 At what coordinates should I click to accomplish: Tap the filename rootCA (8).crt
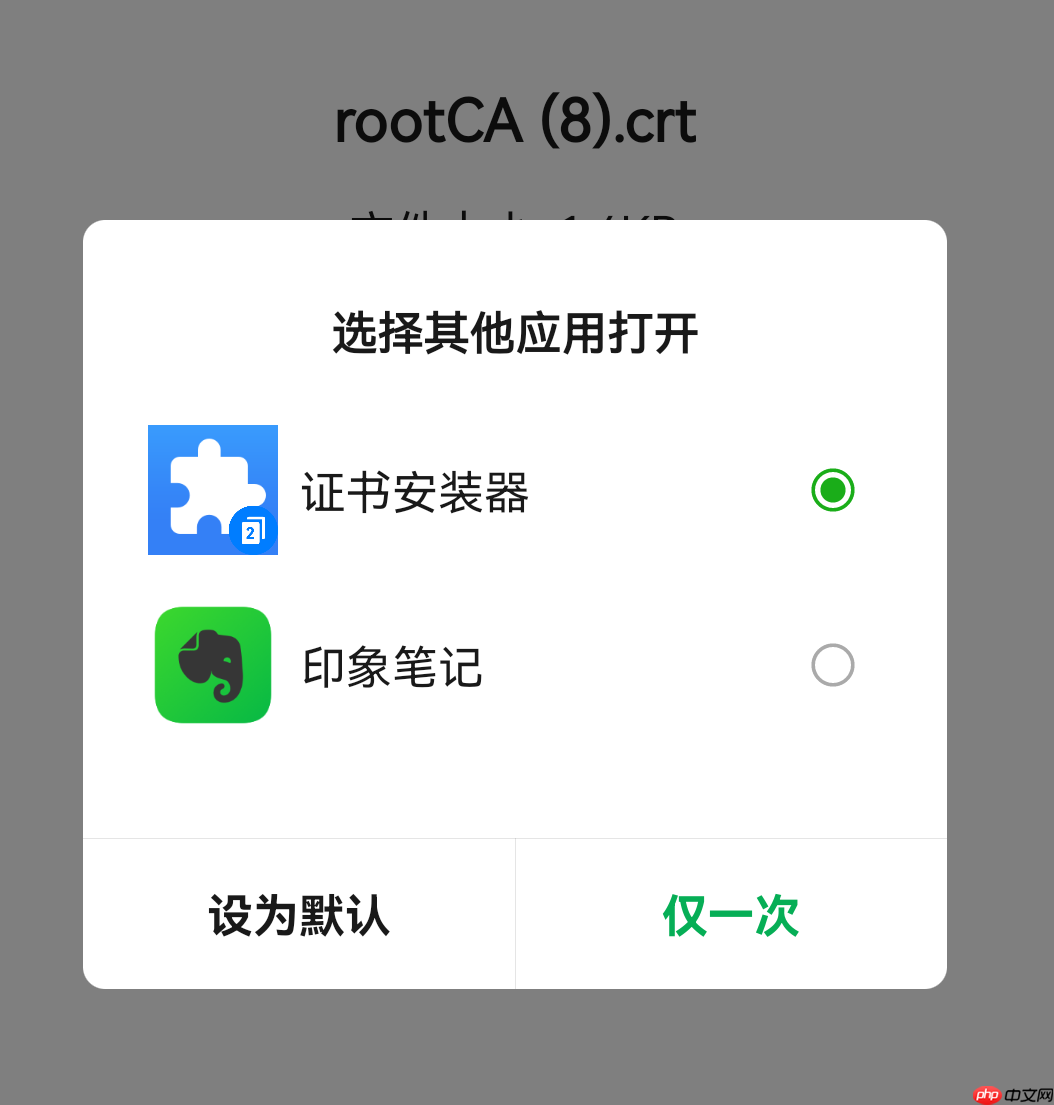tap(515, 120)
